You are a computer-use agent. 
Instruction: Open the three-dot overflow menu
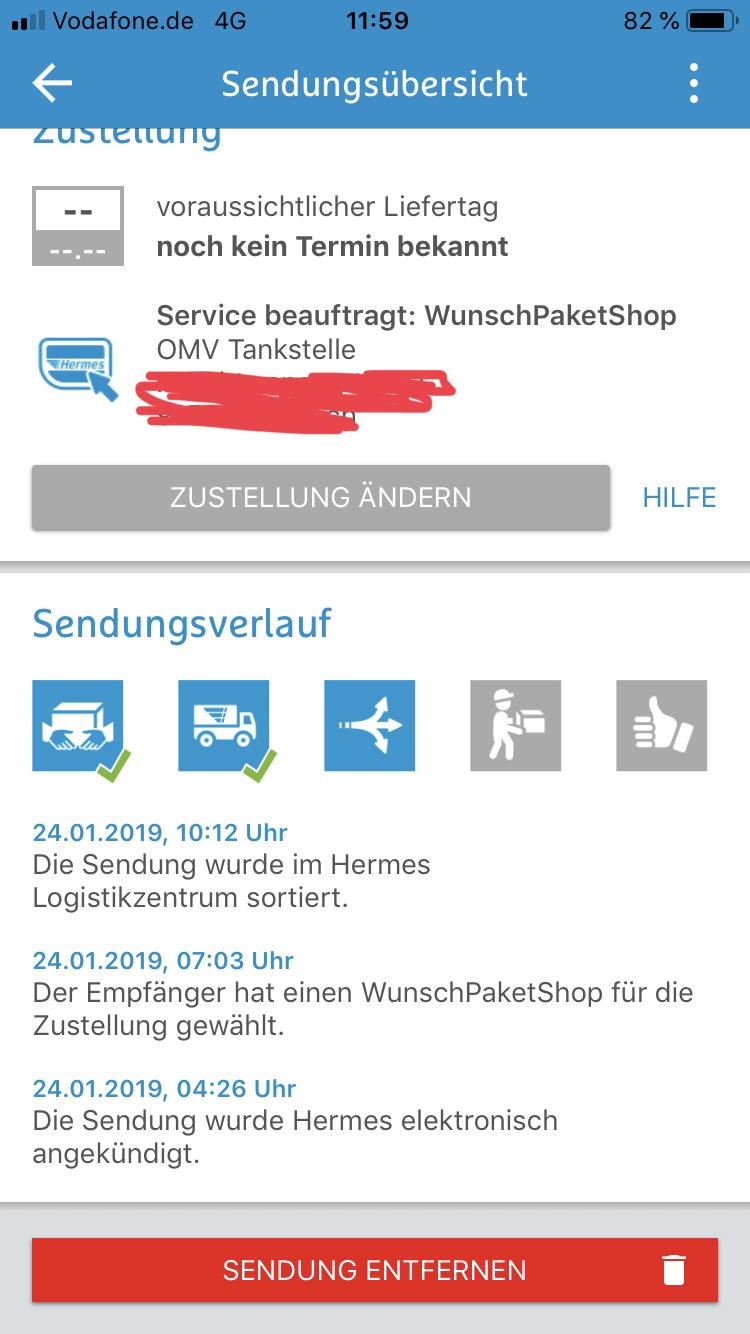click(694, 84)
